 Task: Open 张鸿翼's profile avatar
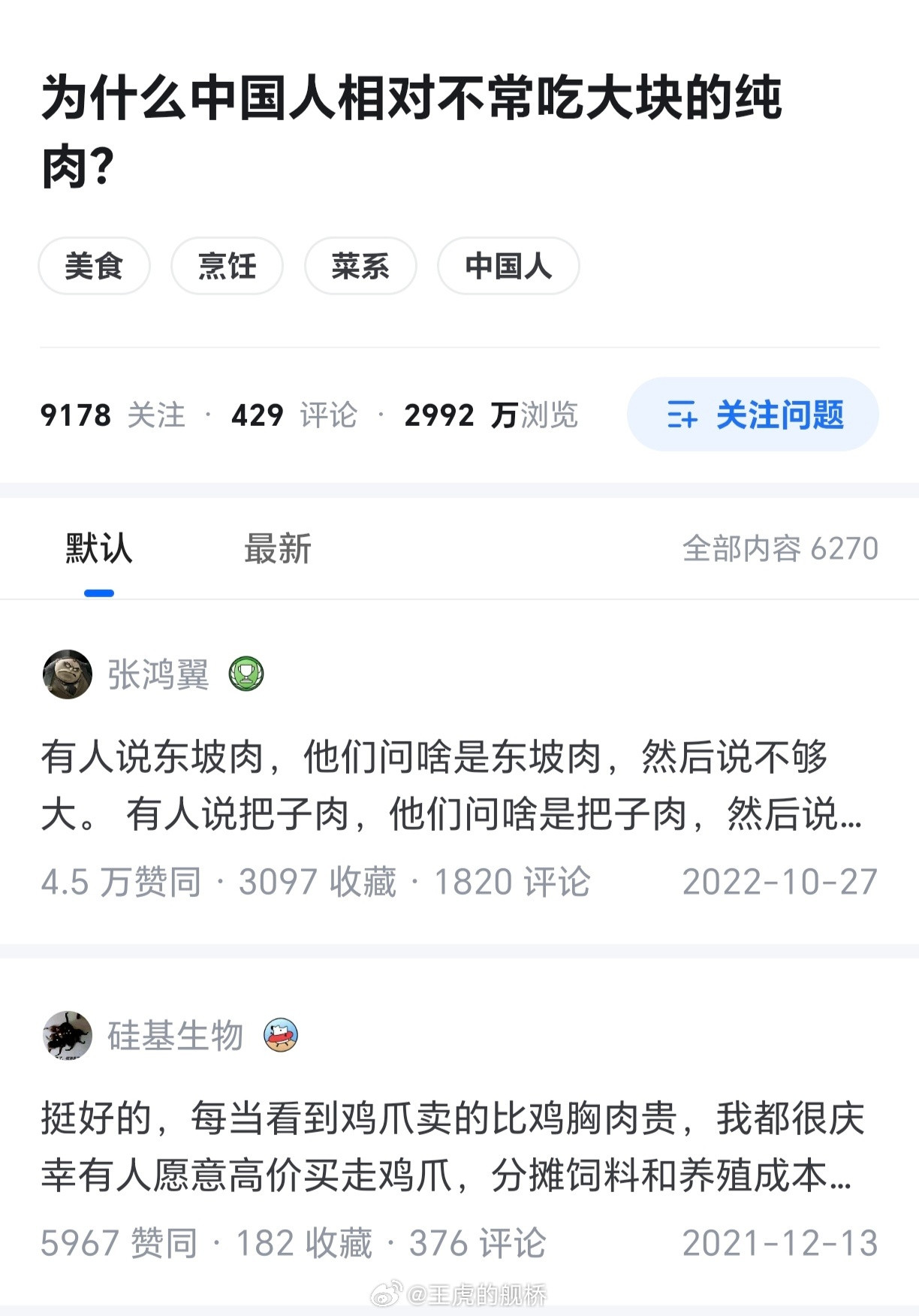click(66, 675)
